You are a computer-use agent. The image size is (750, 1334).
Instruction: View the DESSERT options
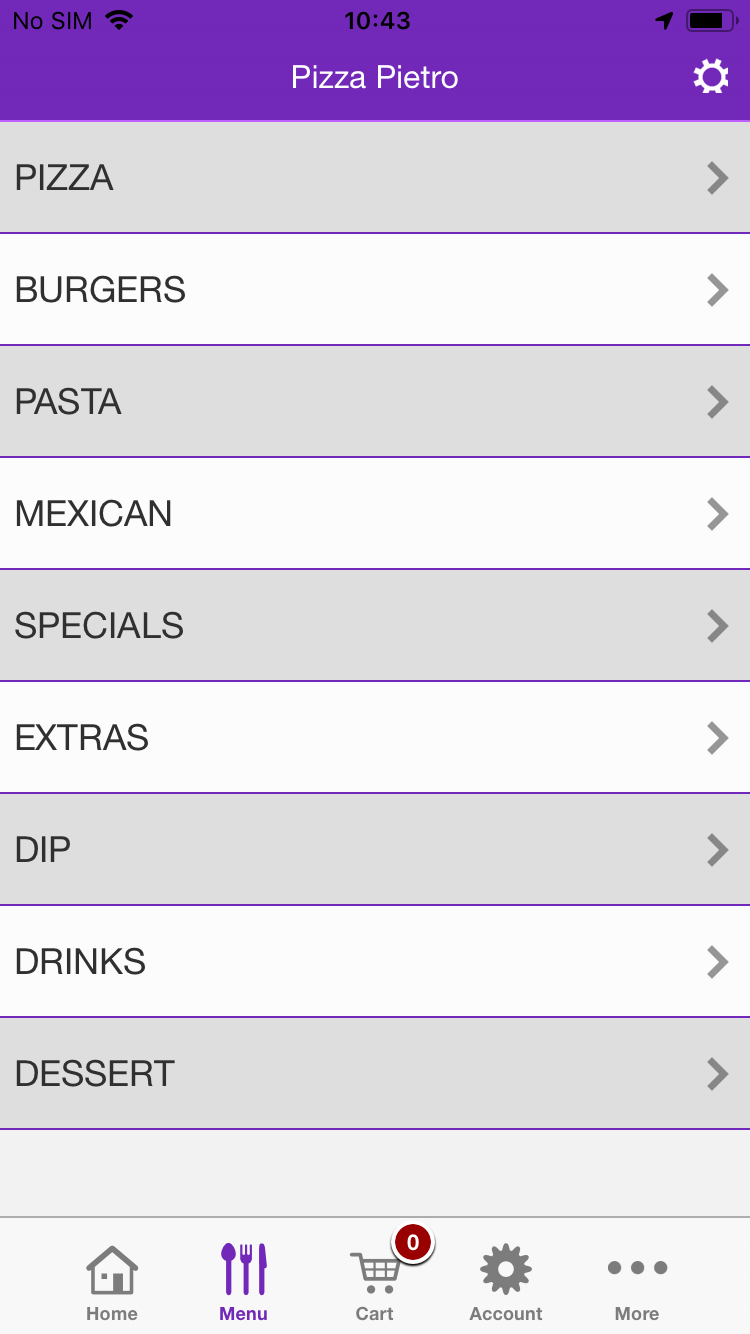(x=375, y=1074)
